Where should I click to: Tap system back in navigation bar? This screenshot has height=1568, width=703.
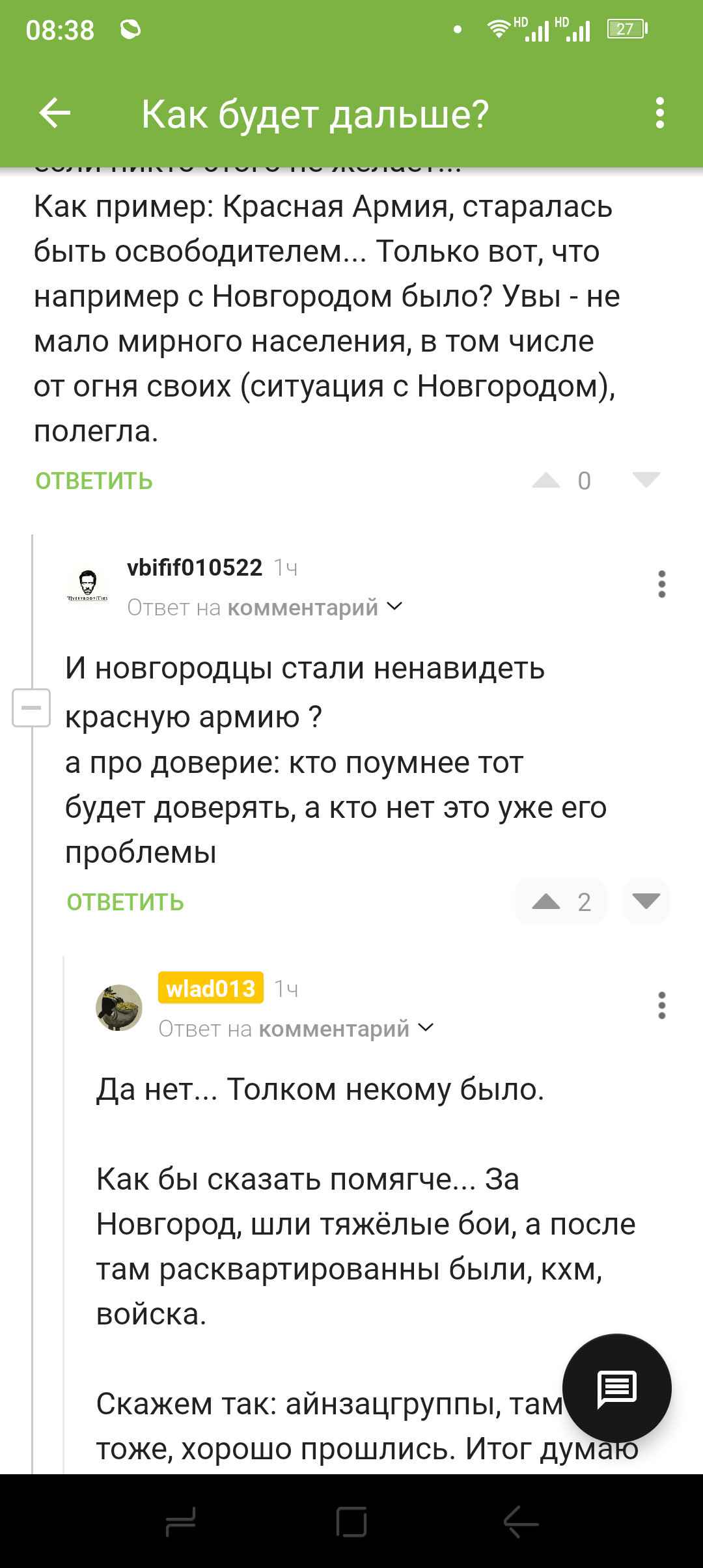(521, 1522)
